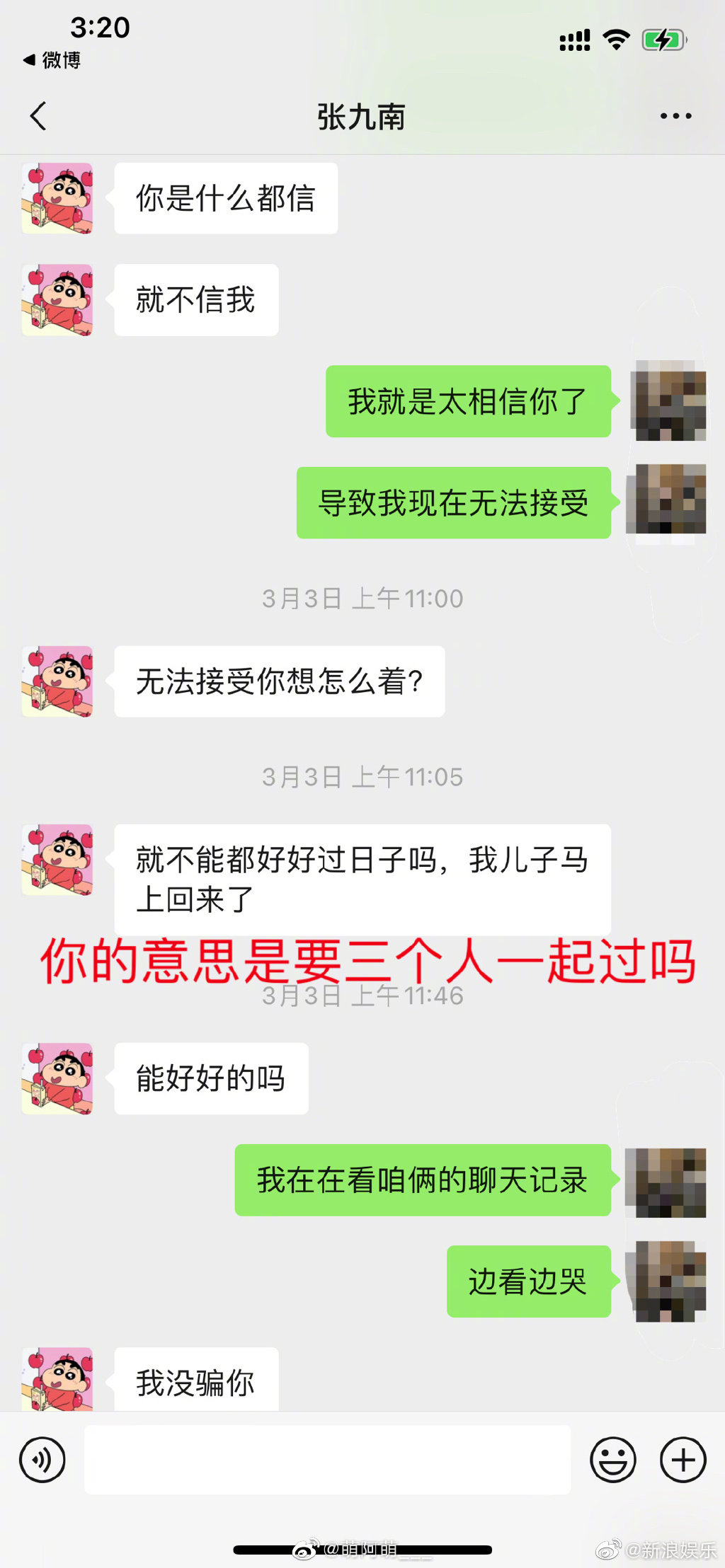Screen dimensions: 725x1568
Task: Open contact avatar beside 你是什么都信
Action: pyautogui.click(x=57, y=198)
